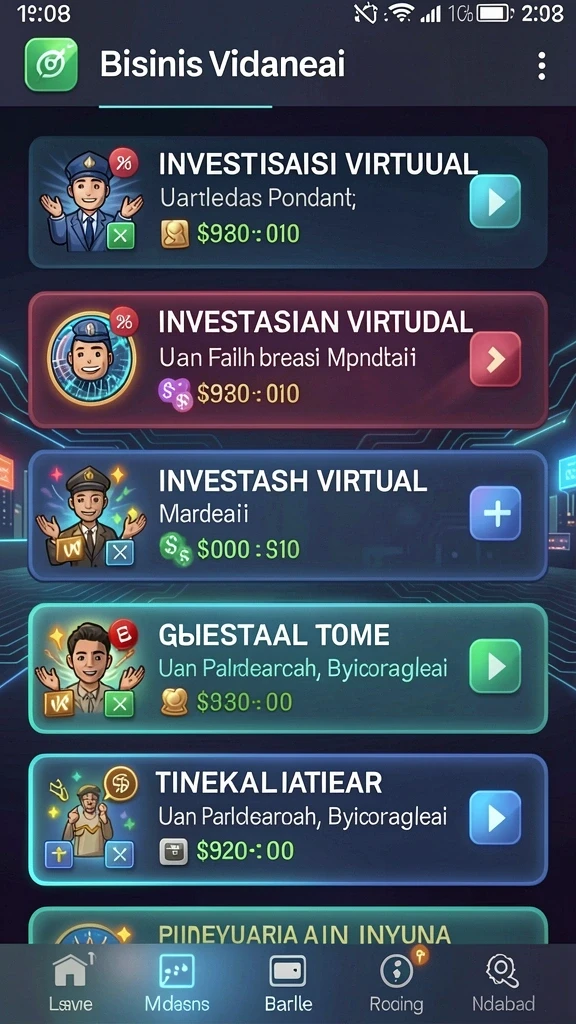The image size is (576, 1024).
Task: Tap blue play button on TINEKAL IATIEAR
Action: tap(495, 818)
